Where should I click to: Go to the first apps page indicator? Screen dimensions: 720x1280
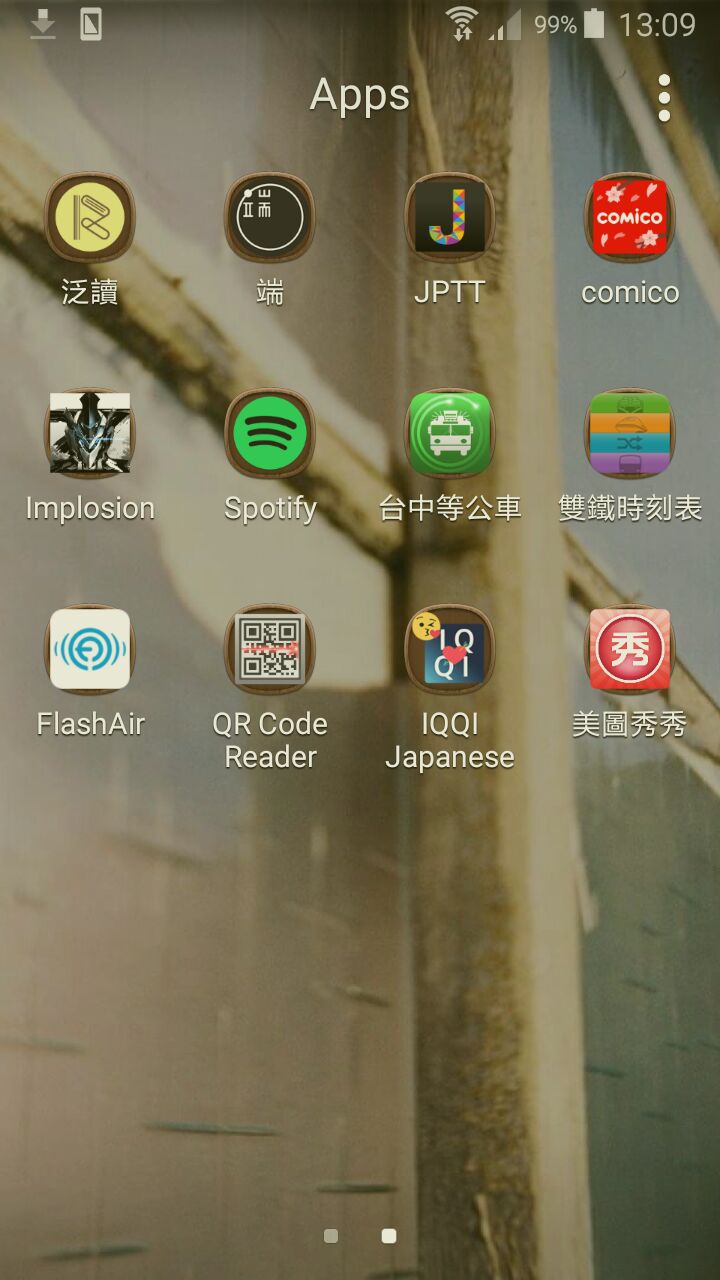tap(331, 1236)
